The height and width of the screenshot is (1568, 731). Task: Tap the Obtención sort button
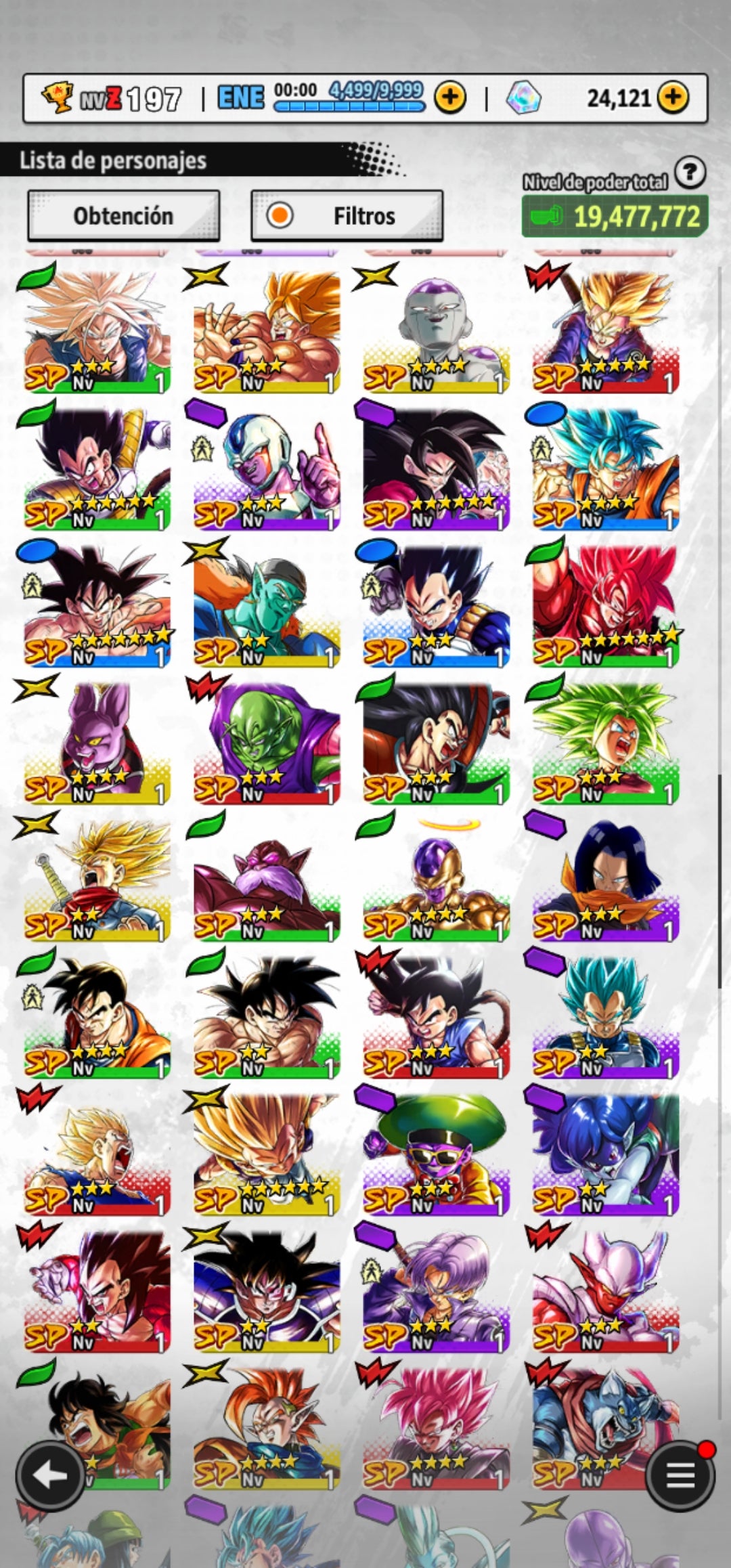click(x=123, y=216)
